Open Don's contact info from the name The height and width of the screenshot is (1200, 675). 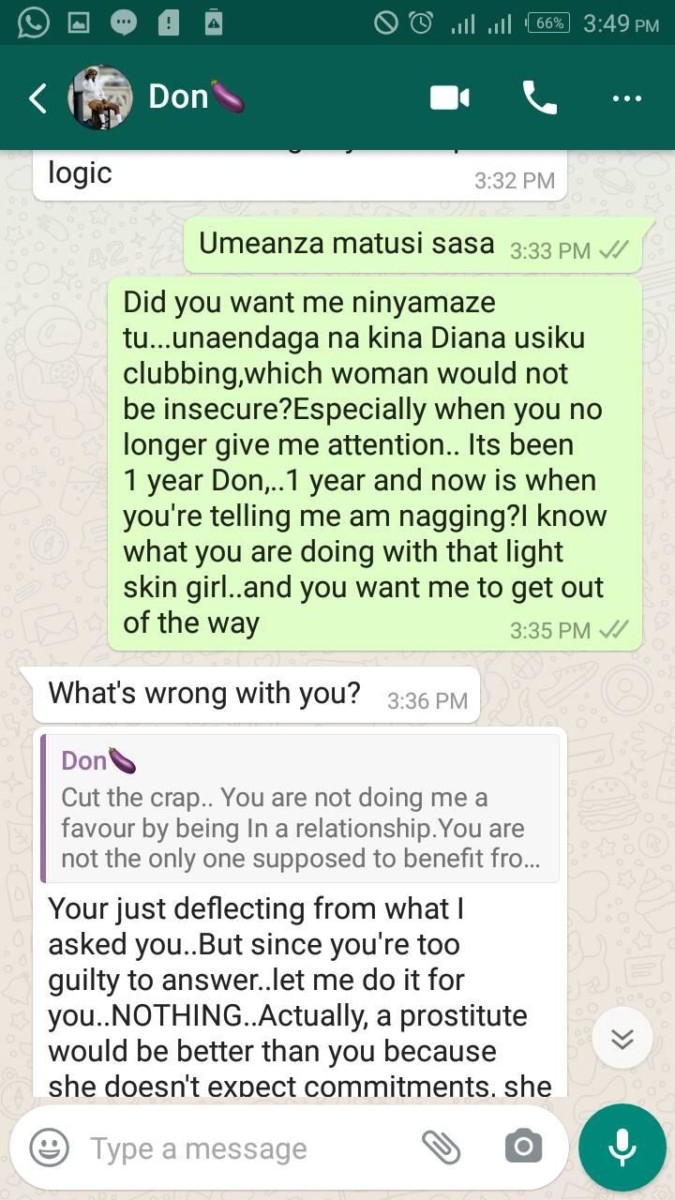196,97
